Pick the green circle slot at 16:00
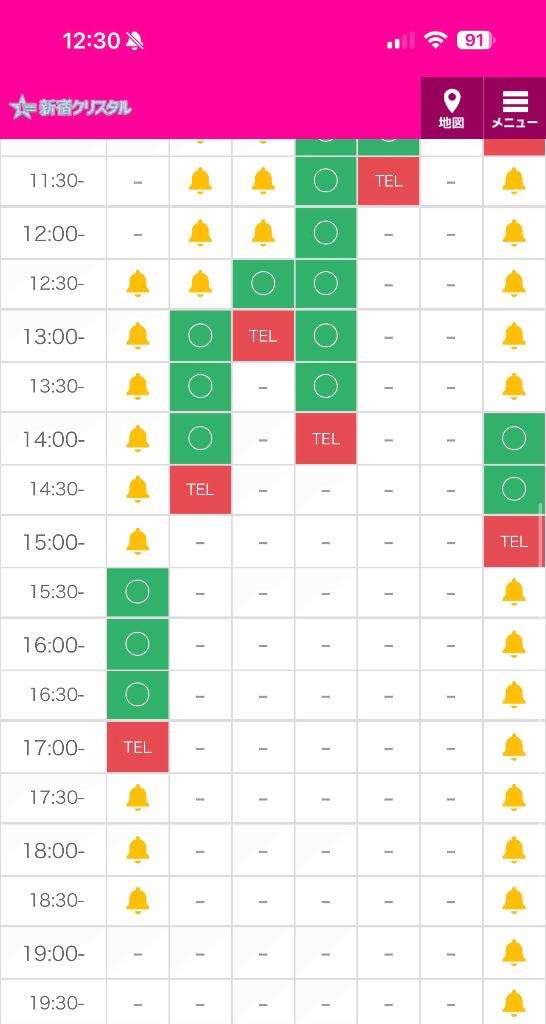Viewport: 546px width, 1024px height. [x=137, y=644]
